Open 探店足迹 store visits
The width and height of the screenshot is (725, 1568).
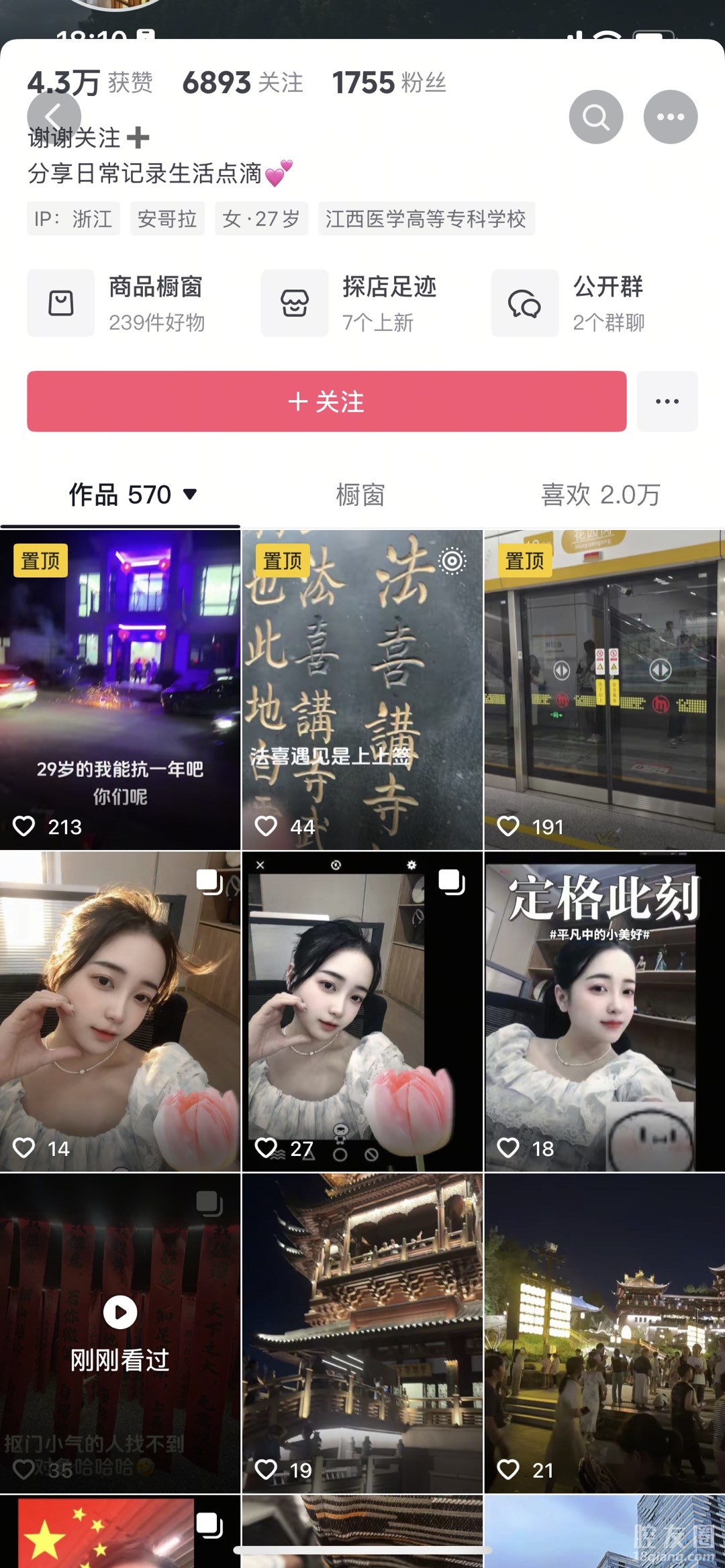(349, 303)
